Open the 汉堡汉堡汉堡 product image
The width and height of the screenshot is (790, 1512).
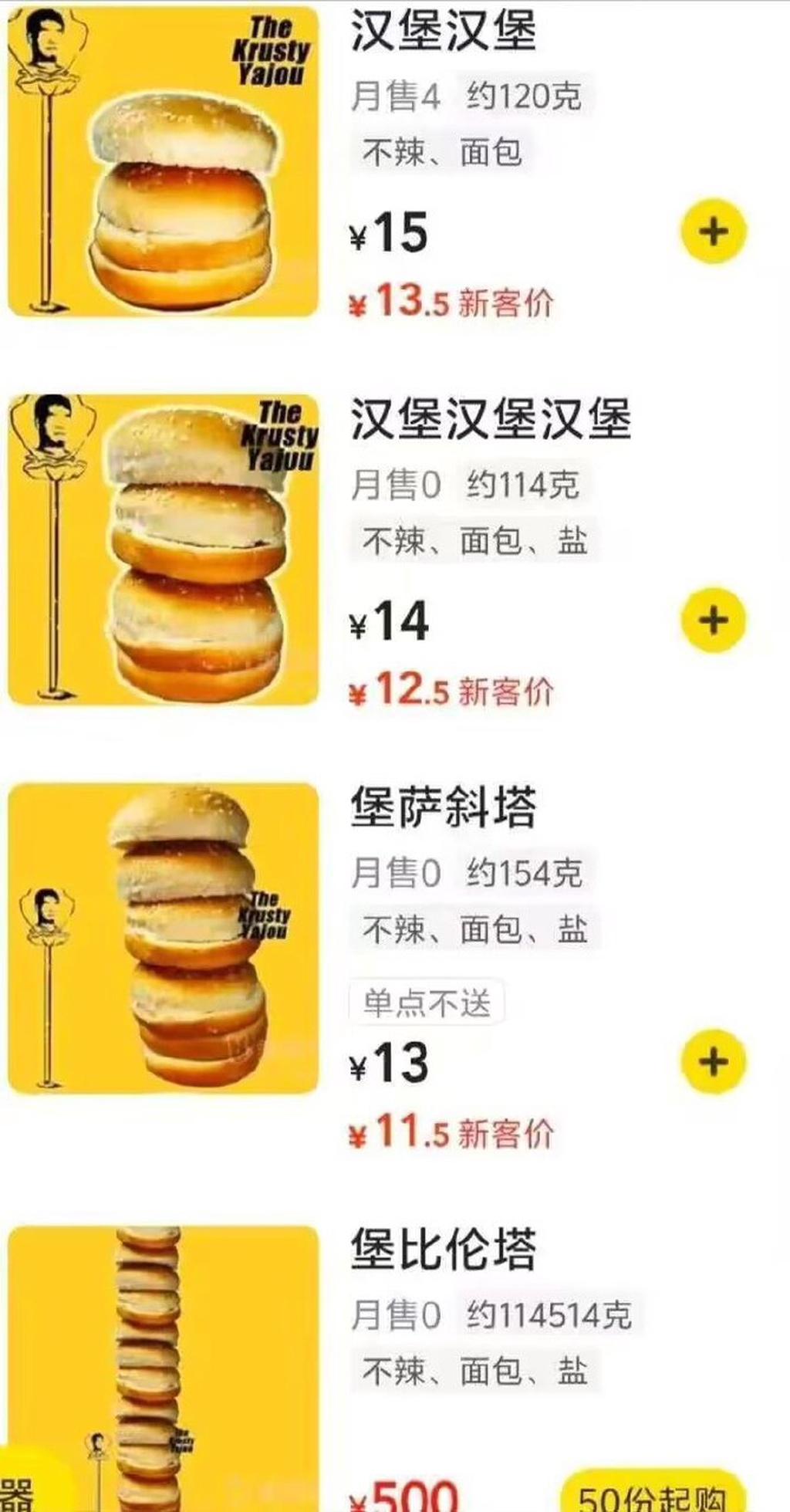pos(163,550)
